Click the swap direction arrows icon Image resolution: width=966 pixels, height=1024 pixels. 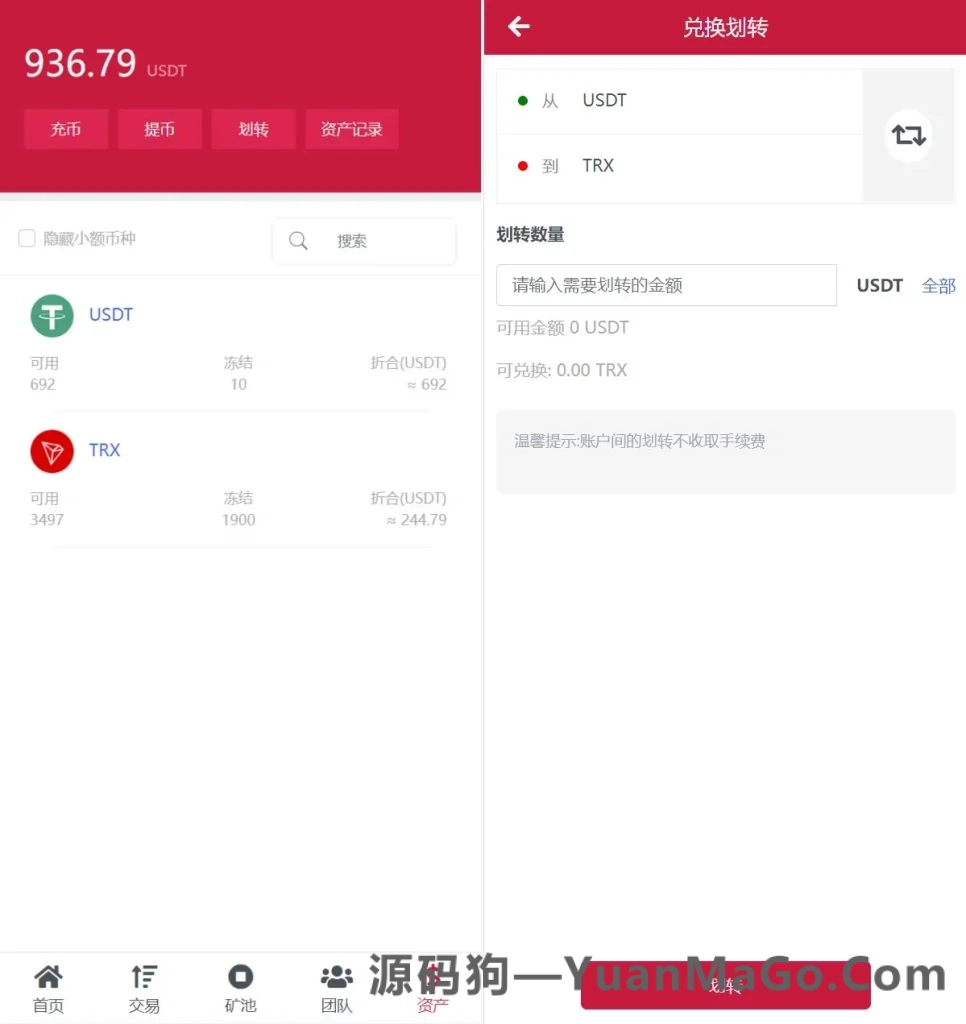coord(908,136)
